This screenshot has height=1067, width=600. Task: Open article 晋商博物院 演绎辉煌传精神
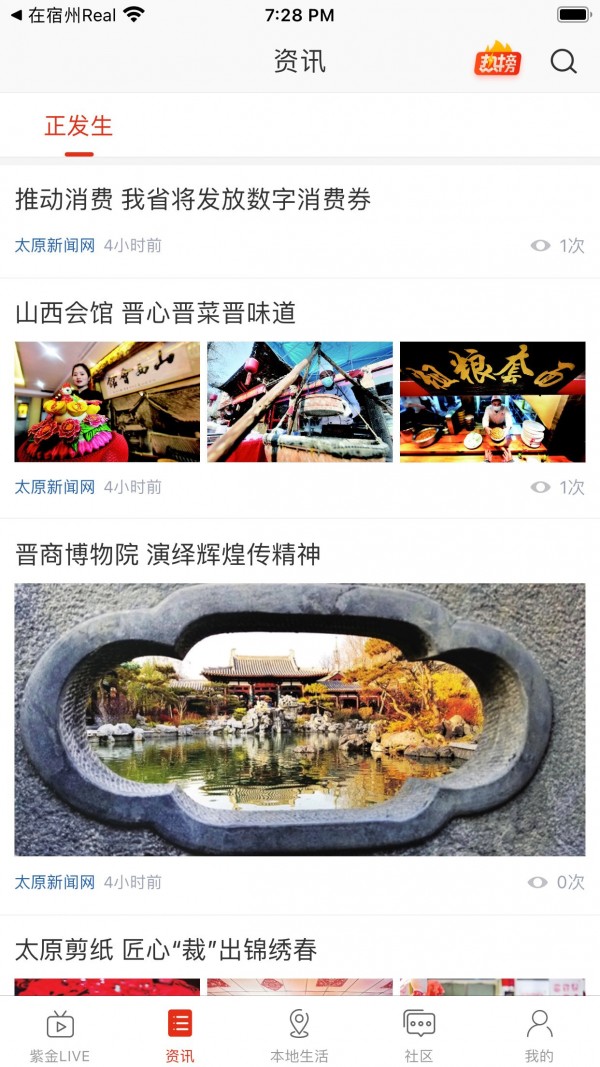[x=167, y=555]
